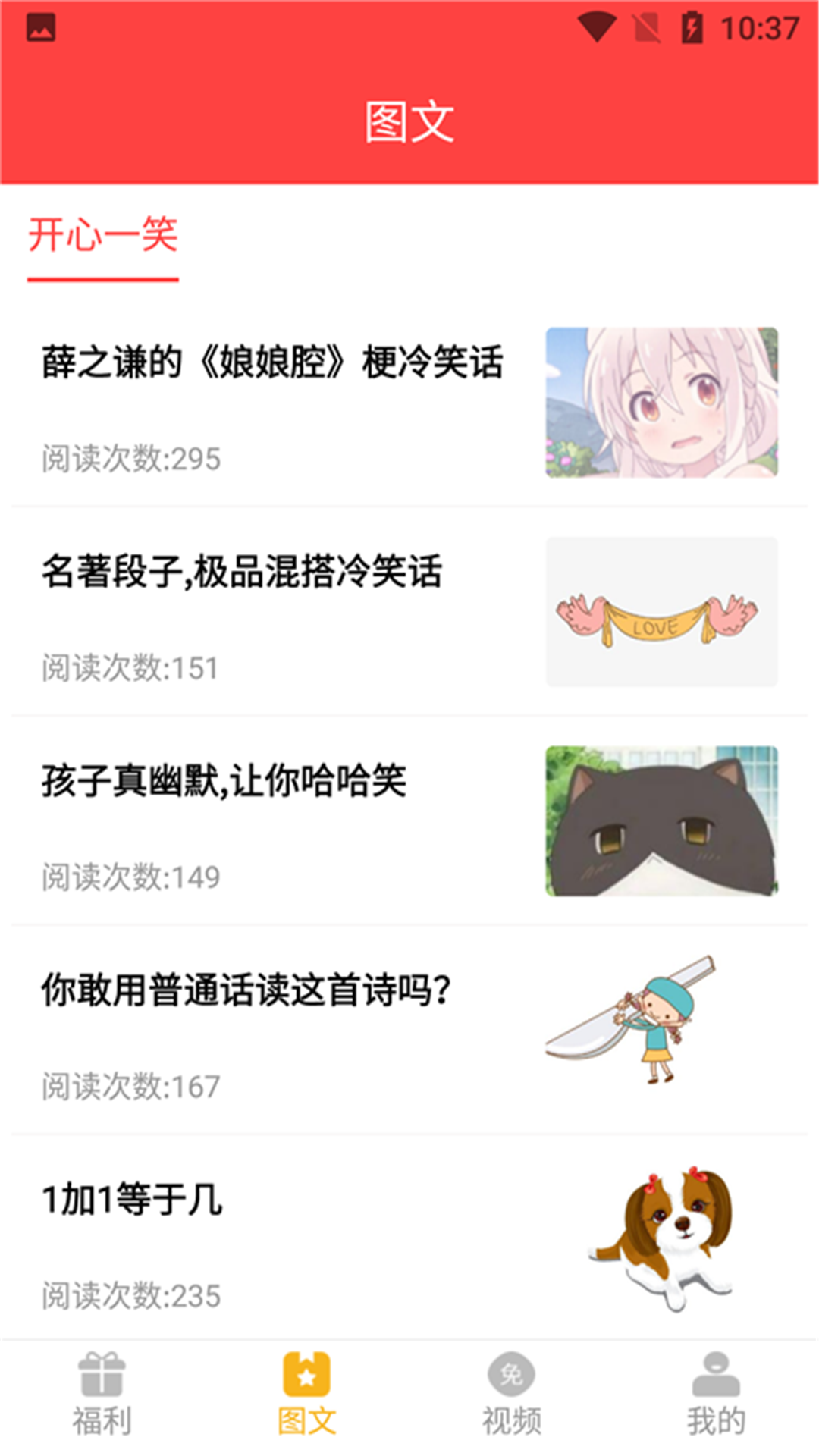The width and height of the screenshot is (819, 1456).
Task: Select the 开心一笑 category
Action: pyautogui.click(x=104, y=235)
